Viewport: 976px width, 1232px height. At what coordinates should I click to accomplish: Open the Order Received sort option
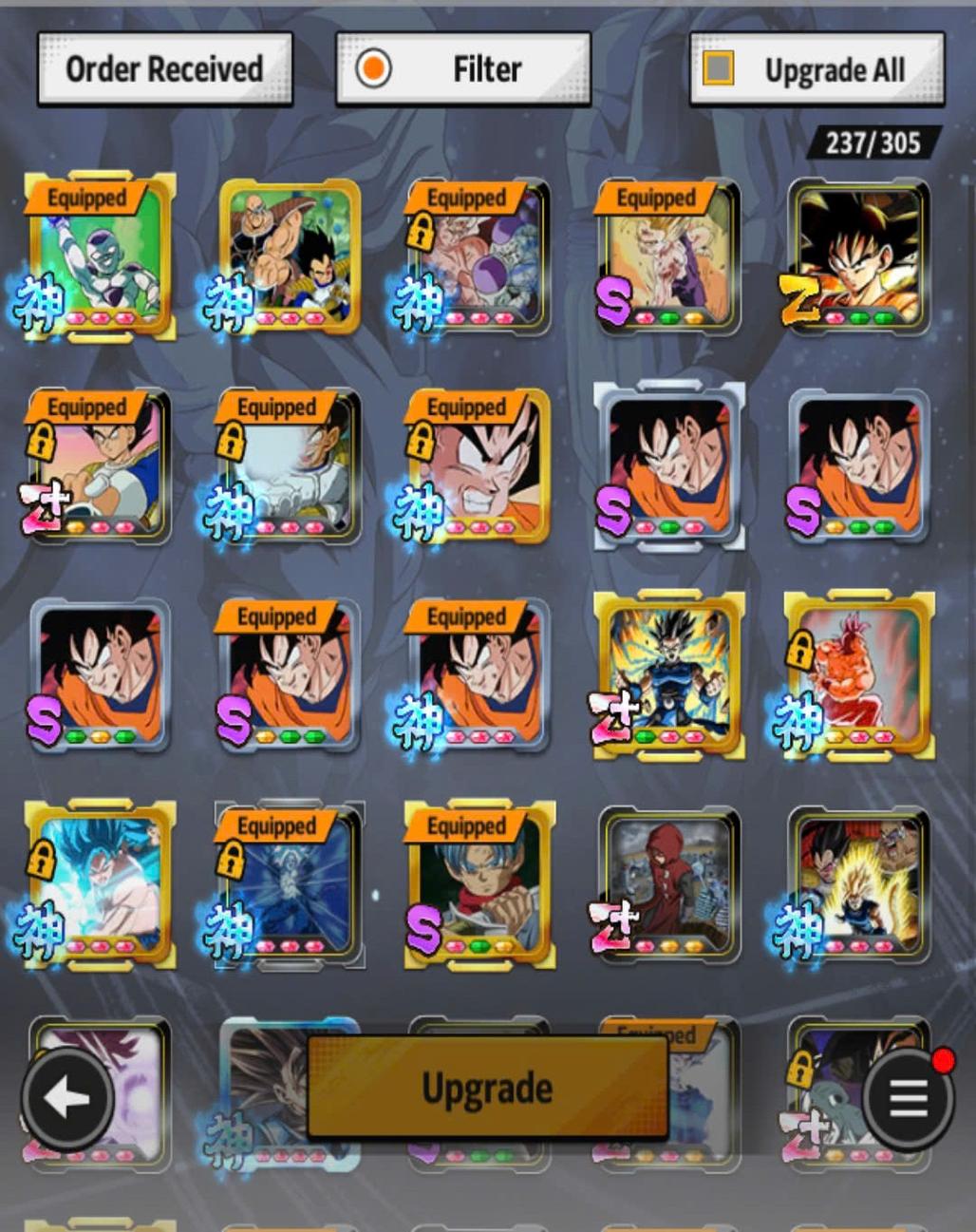[x=164, y=69]
